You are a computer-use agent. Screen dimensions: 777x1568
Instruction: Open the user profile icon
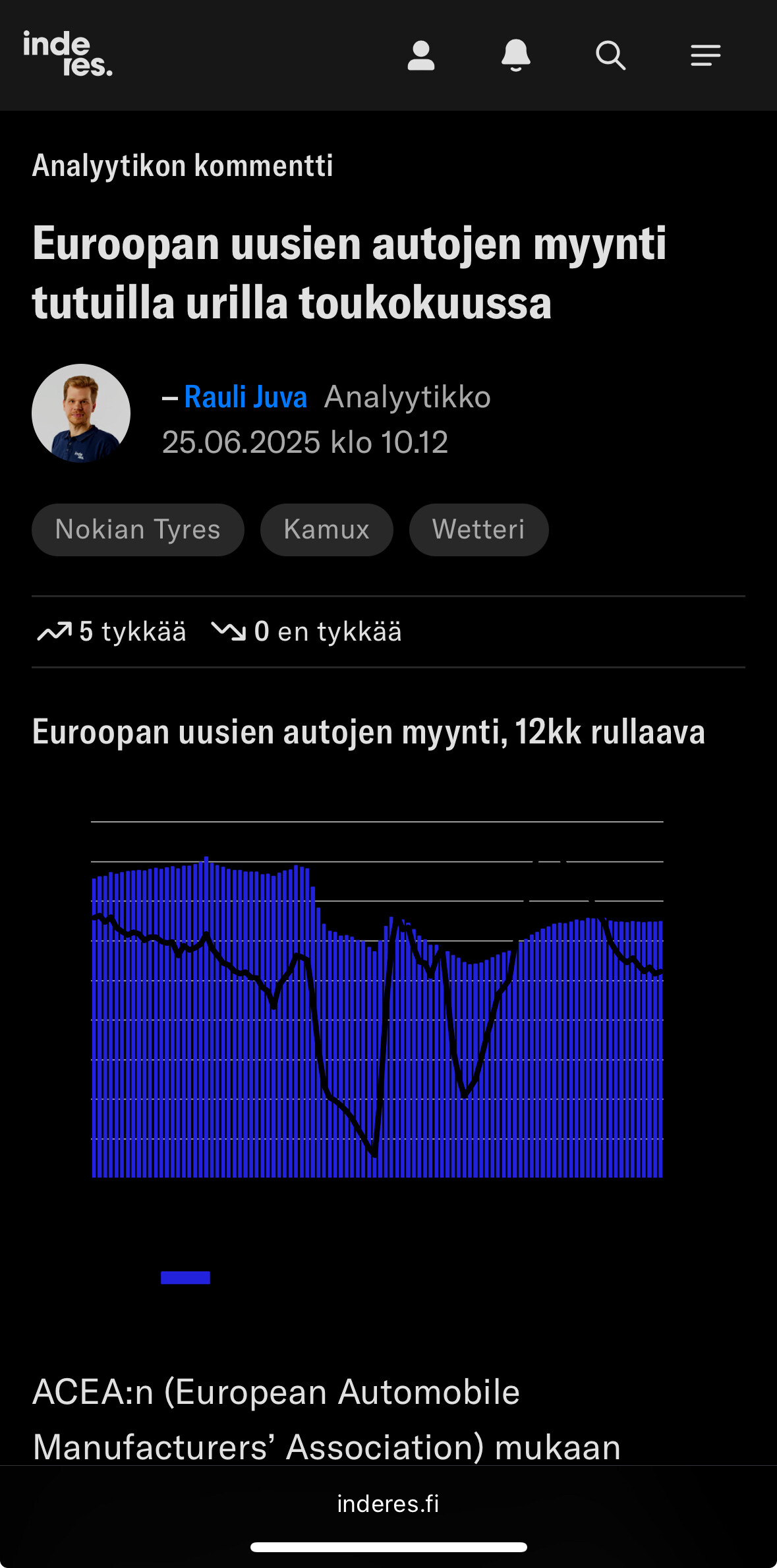pos(420,55)
